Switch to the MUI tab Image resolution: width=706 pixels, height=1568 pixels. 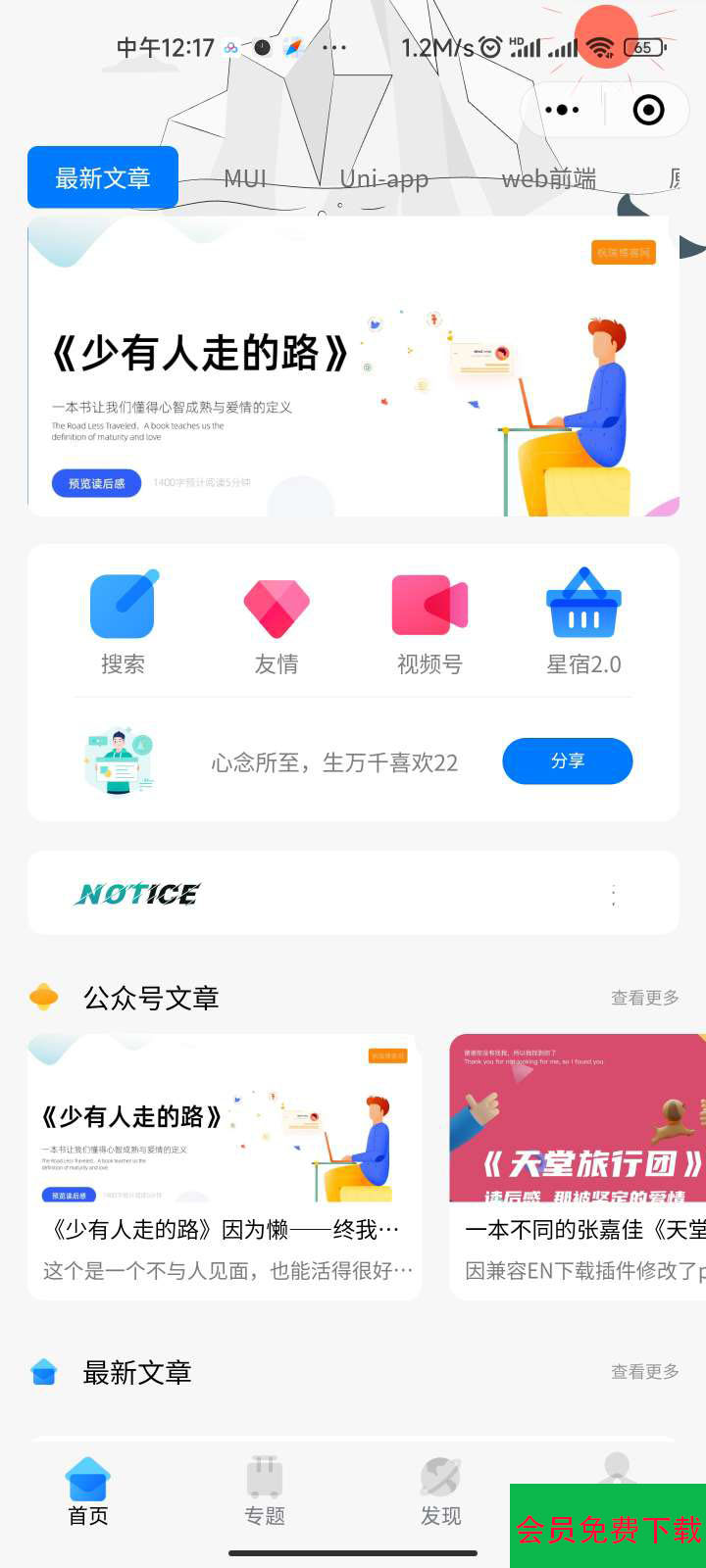[245, 178]
